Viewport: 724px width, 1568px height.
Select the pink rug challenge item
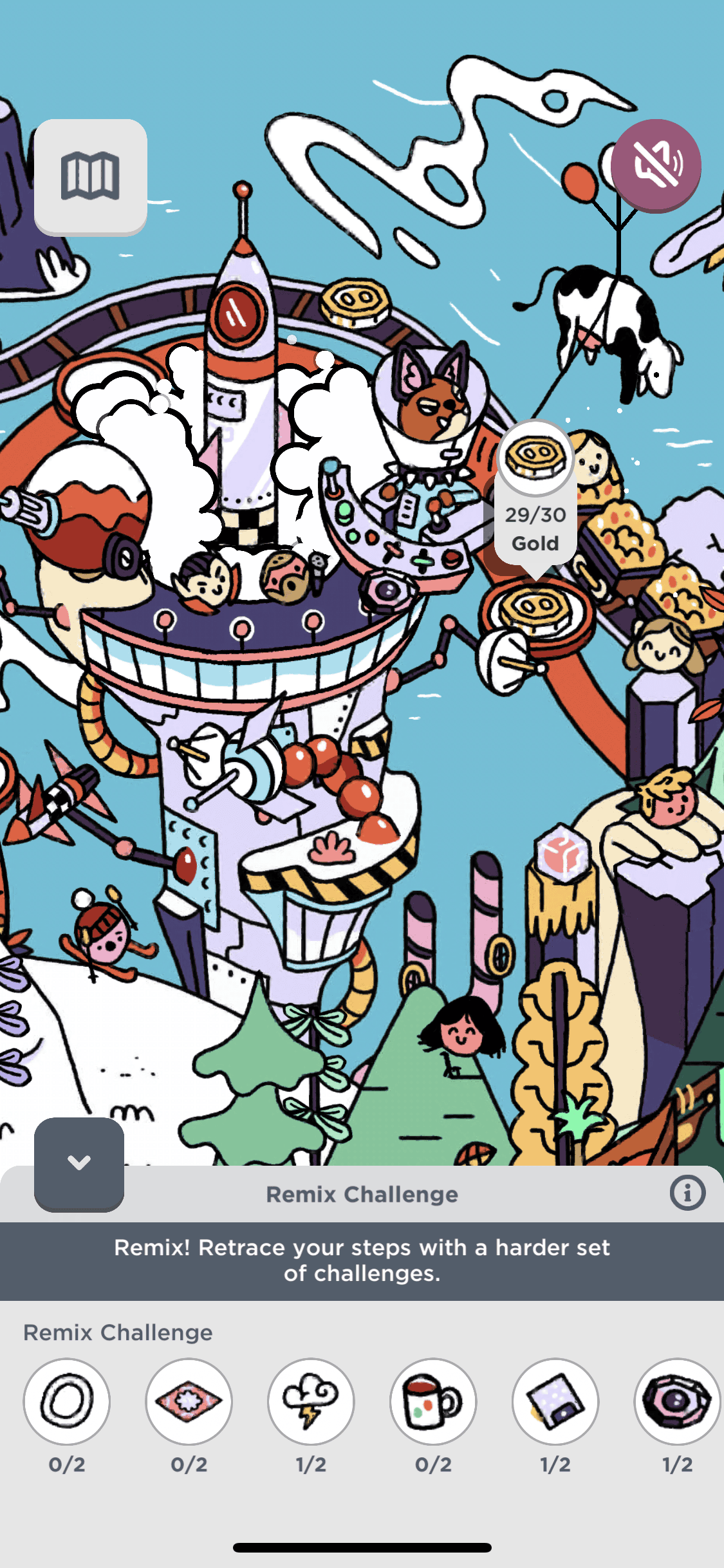click(x=189, y=1401)
